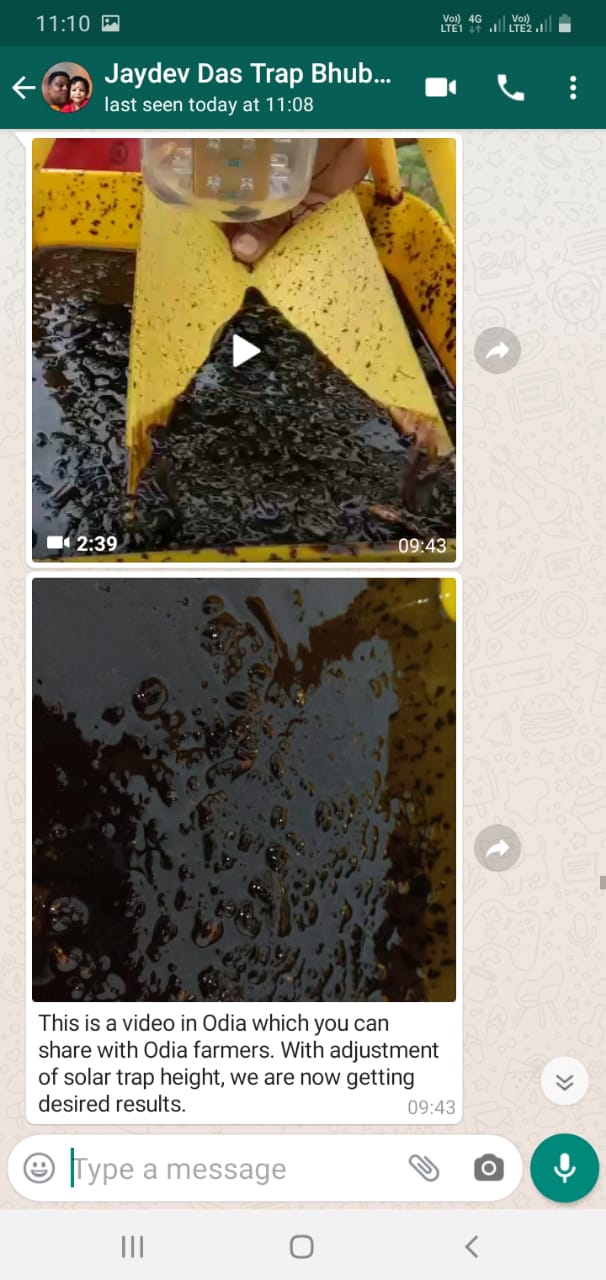Open the camera from the message bar
This screenshot has height=1280, width=606.
click(488, 1167)
